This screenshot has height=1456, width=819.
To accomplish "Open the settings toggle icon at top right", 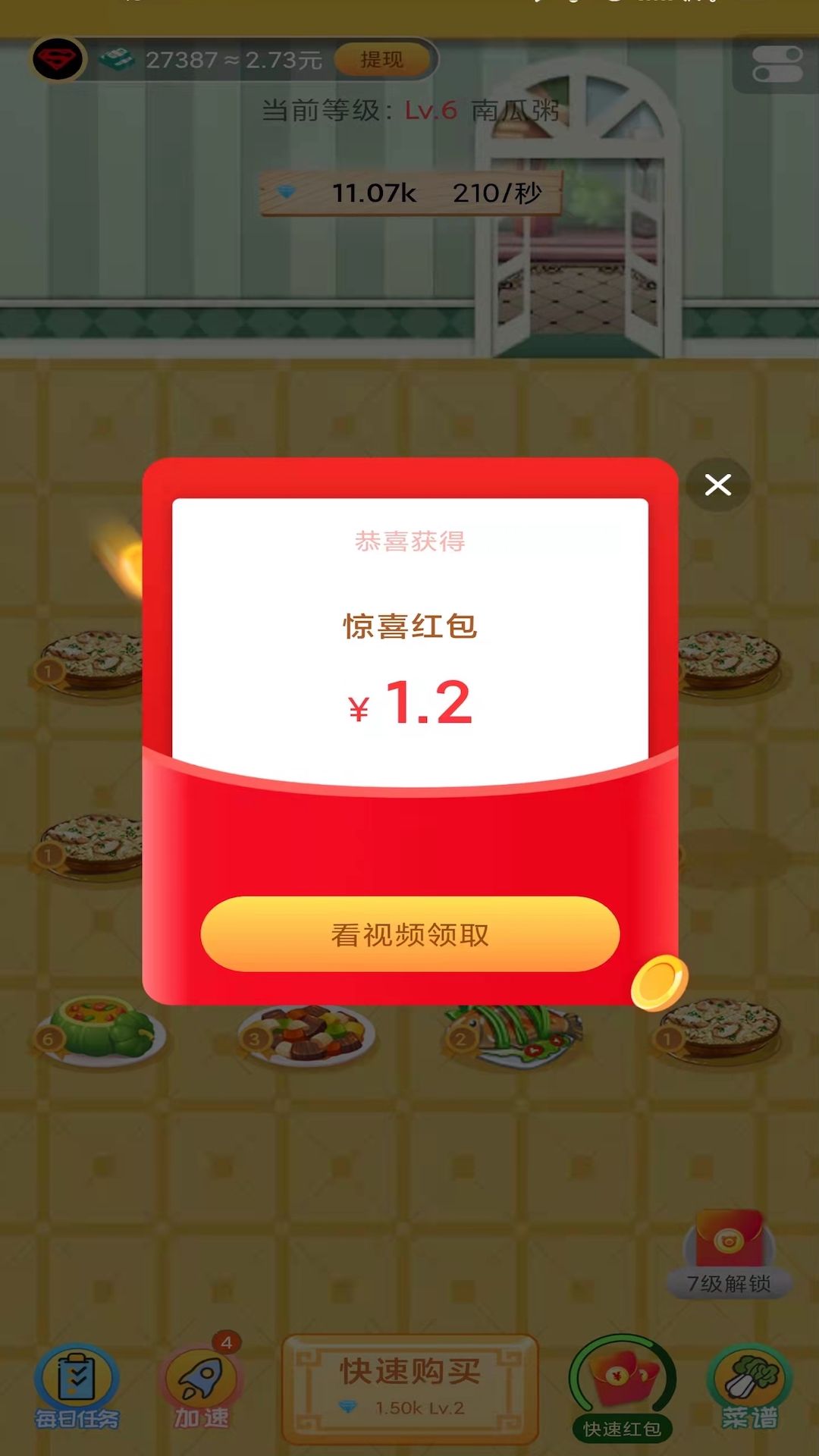I will 777,64.
